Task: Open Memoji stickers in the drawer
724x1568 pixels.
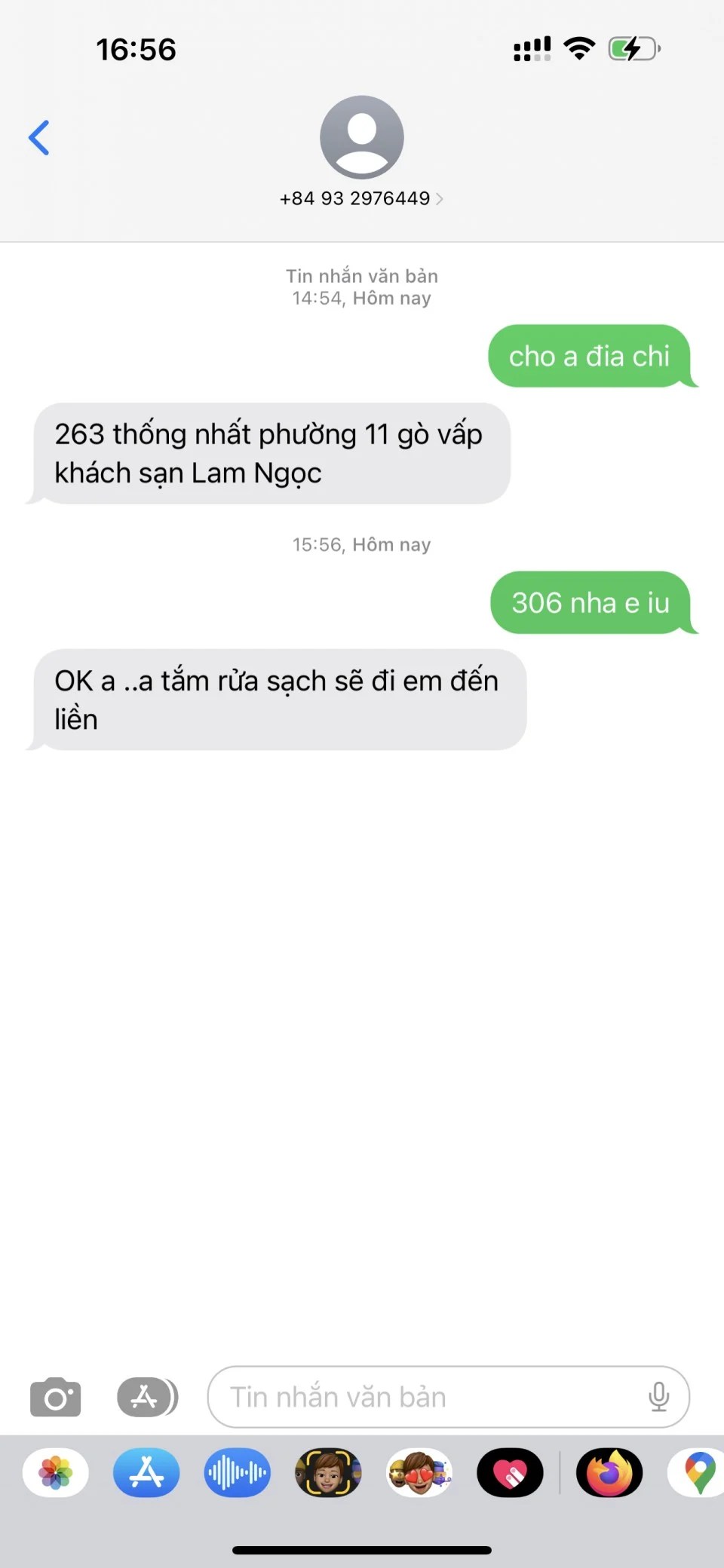Action: [x=419, y=1472]
